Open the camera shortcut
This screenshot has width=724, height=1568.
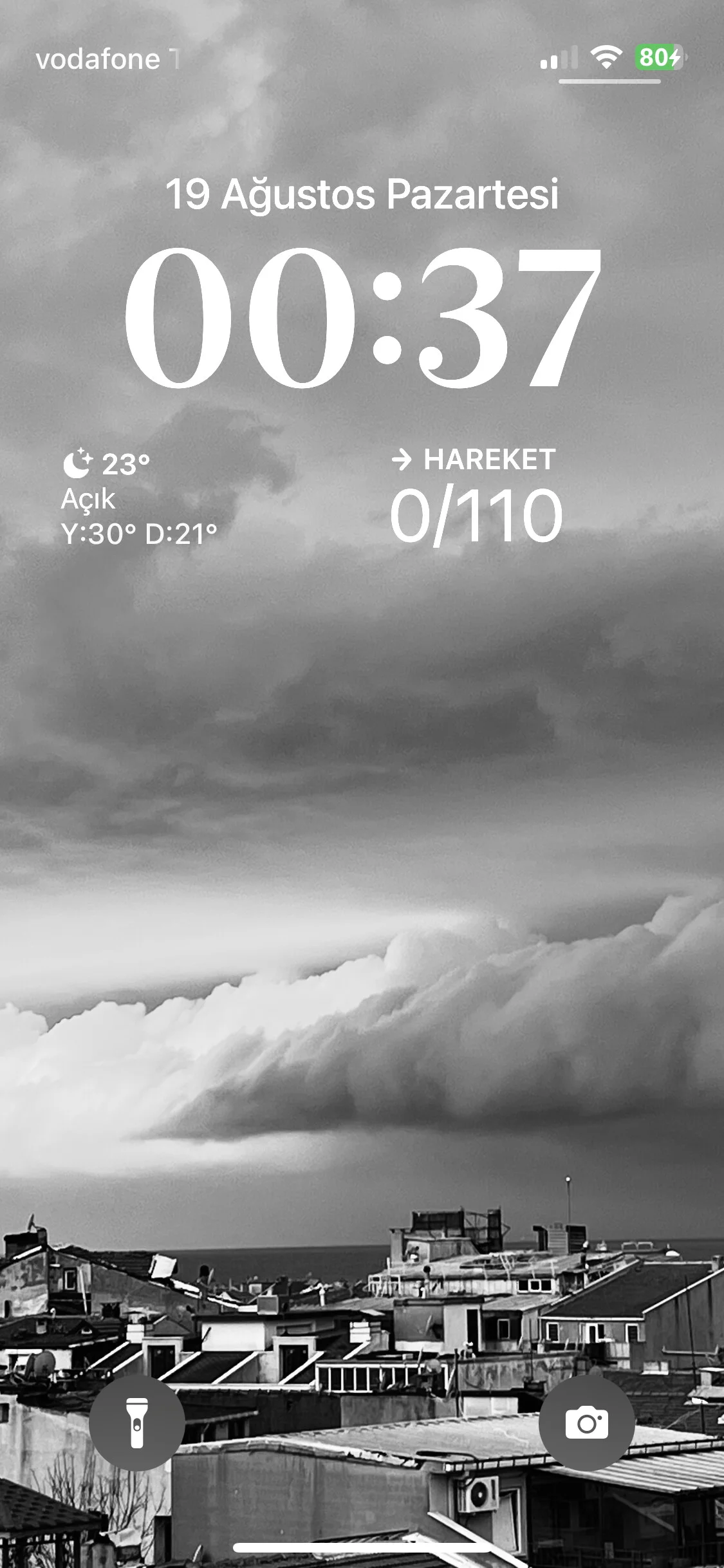[x=586, y=1423]
